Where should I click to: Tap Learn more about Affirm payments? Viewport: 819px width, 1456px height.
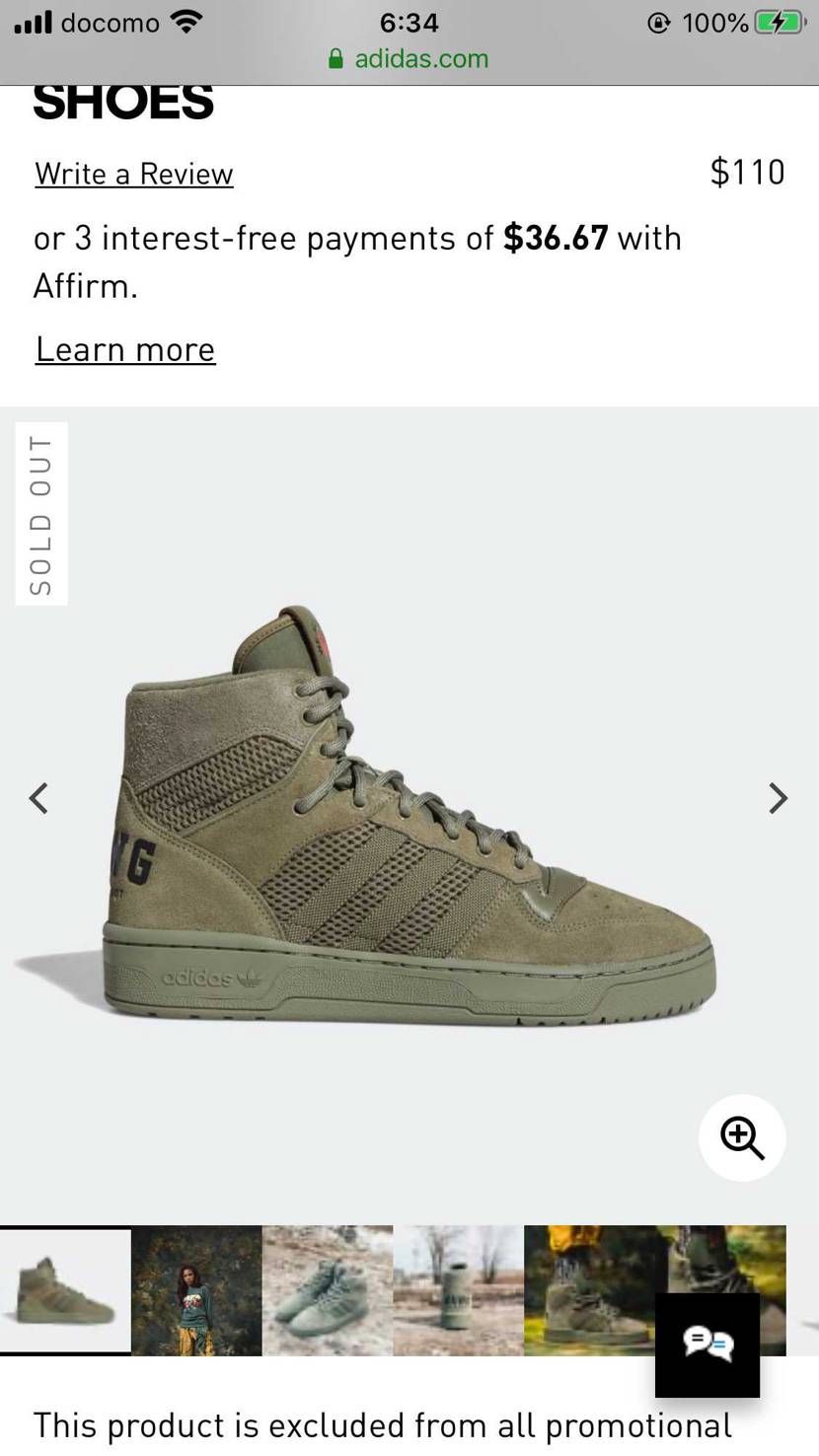125,350
